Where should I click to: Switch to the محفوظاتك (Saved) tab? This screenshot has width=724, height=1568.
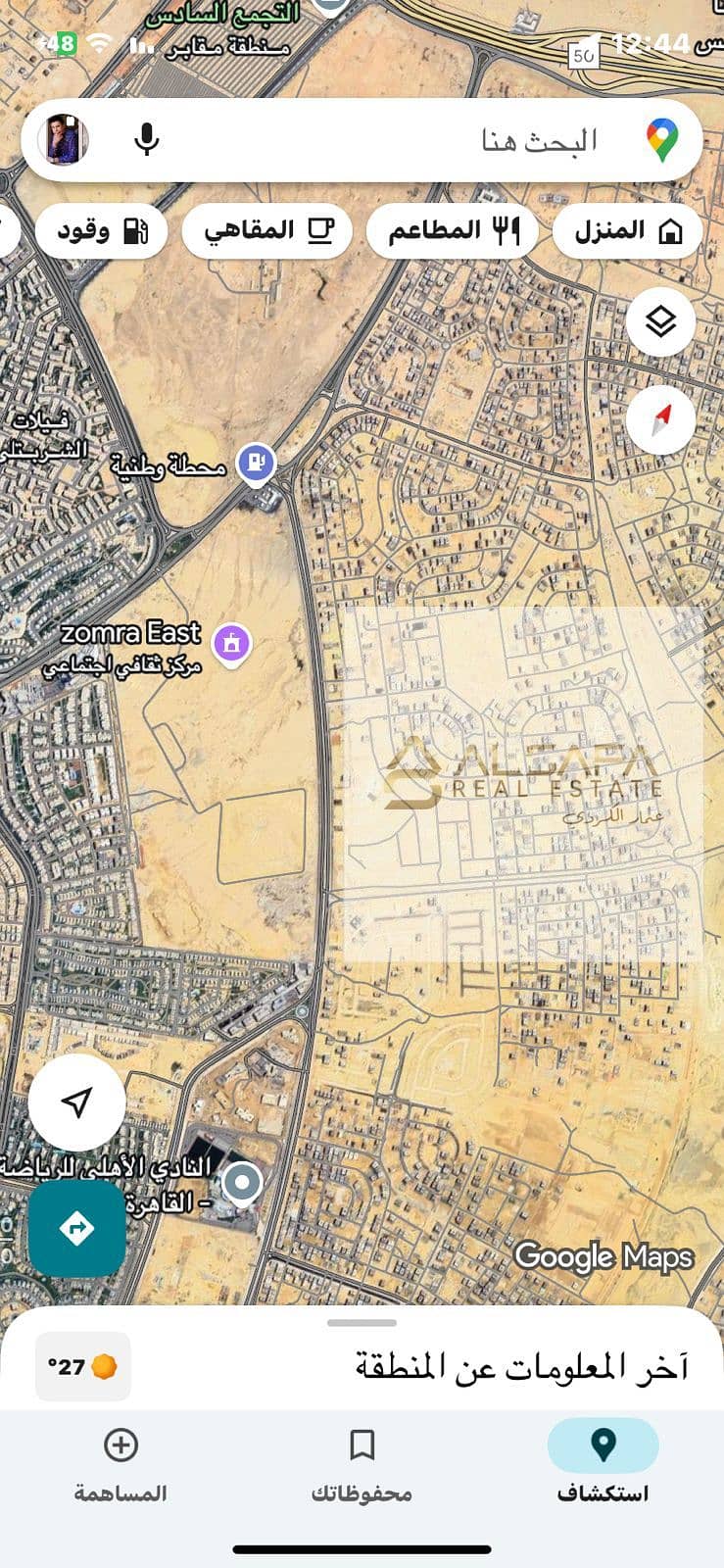[362, 1462]
